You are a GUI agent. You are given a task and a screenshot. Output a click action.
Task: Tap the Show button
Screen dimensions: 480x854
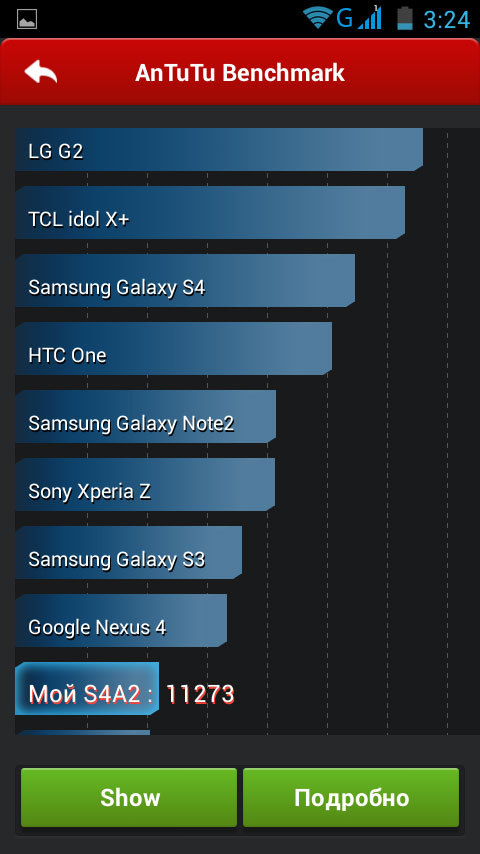[x=129, y=797]
